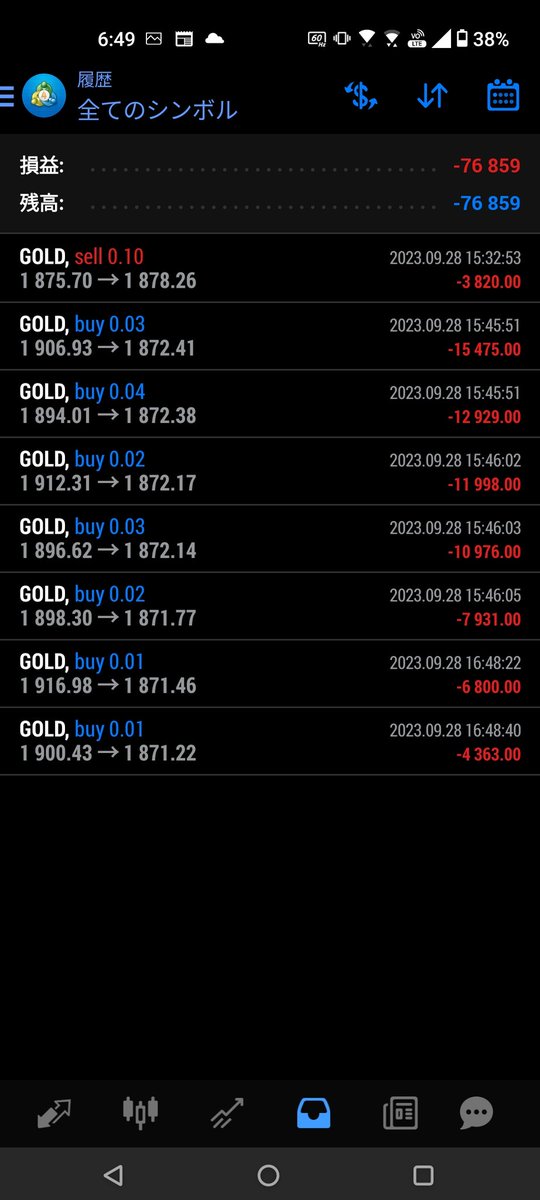Select the 全てのシンボル symbol title

158,109
